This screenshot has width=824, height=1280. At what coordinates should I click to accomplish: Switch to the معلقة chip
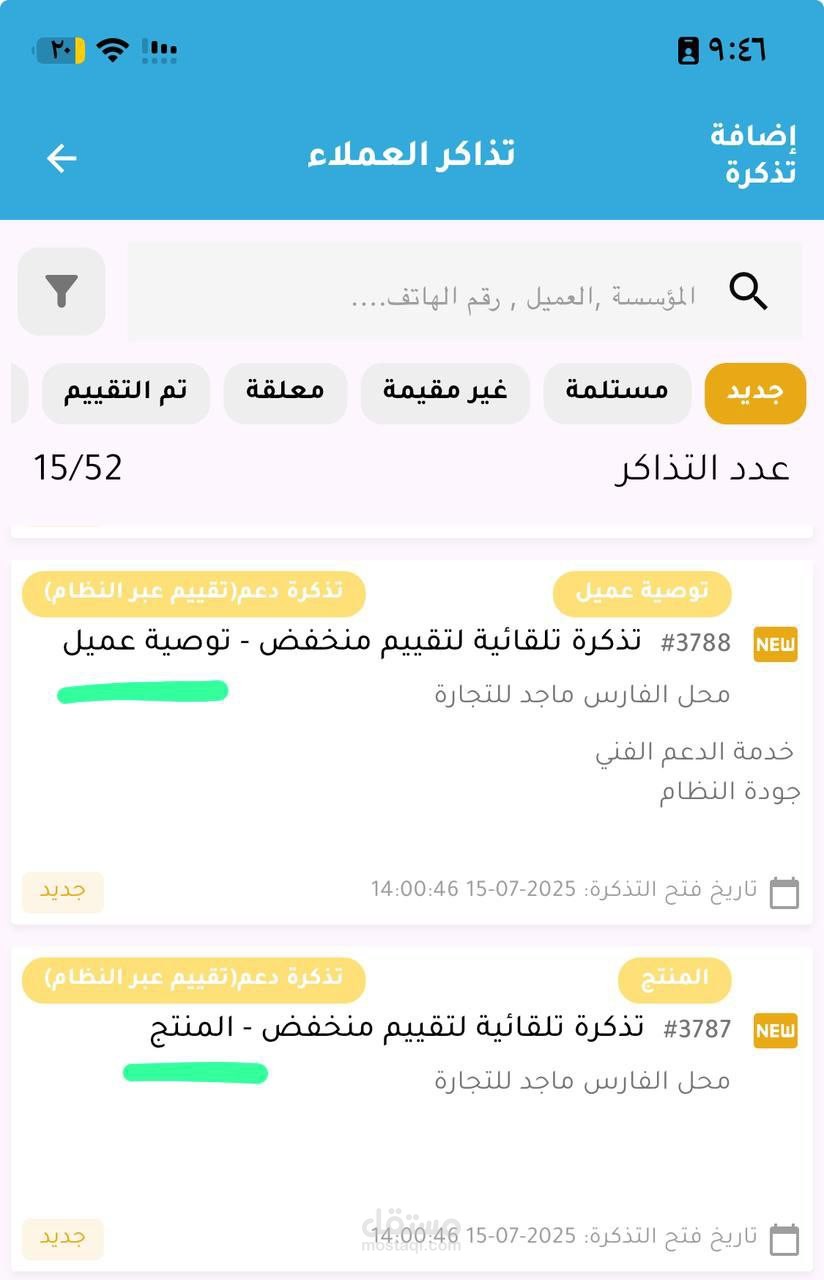pyautogui.click(x=285, y=393)
